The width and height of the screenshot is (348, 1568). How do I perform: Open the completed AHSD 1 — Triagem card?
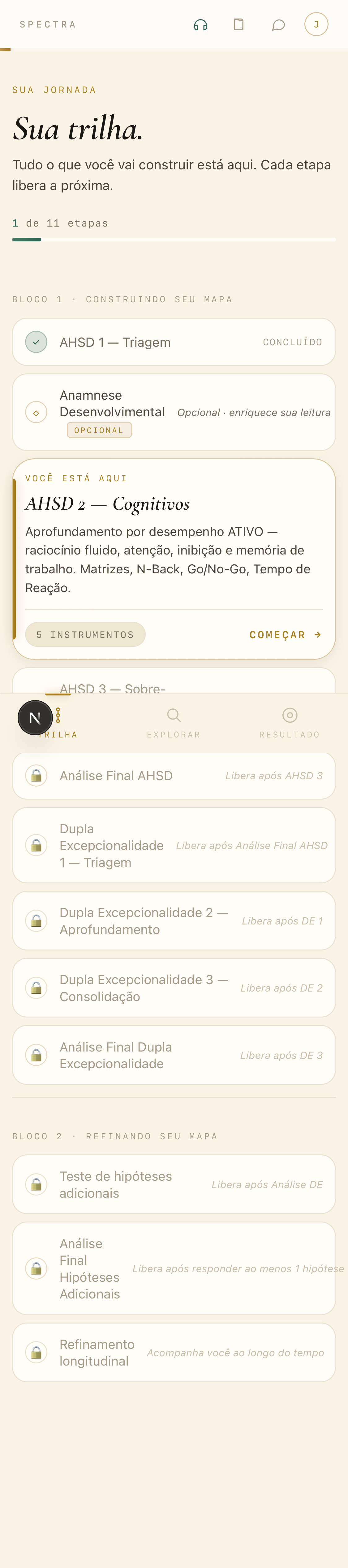[174, 342]
